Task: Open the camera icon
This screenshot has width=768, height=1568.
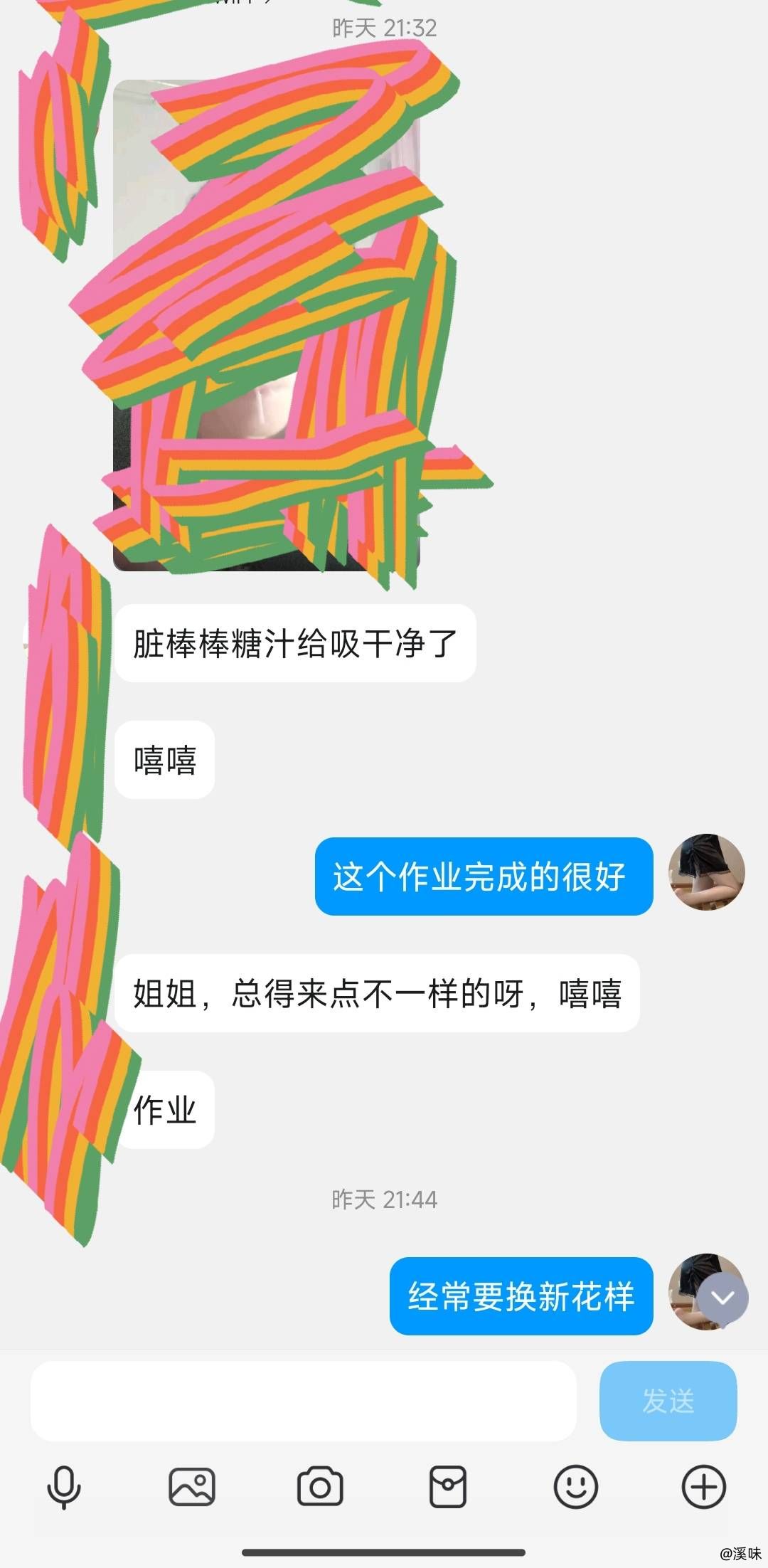Action: [320, 1487]
